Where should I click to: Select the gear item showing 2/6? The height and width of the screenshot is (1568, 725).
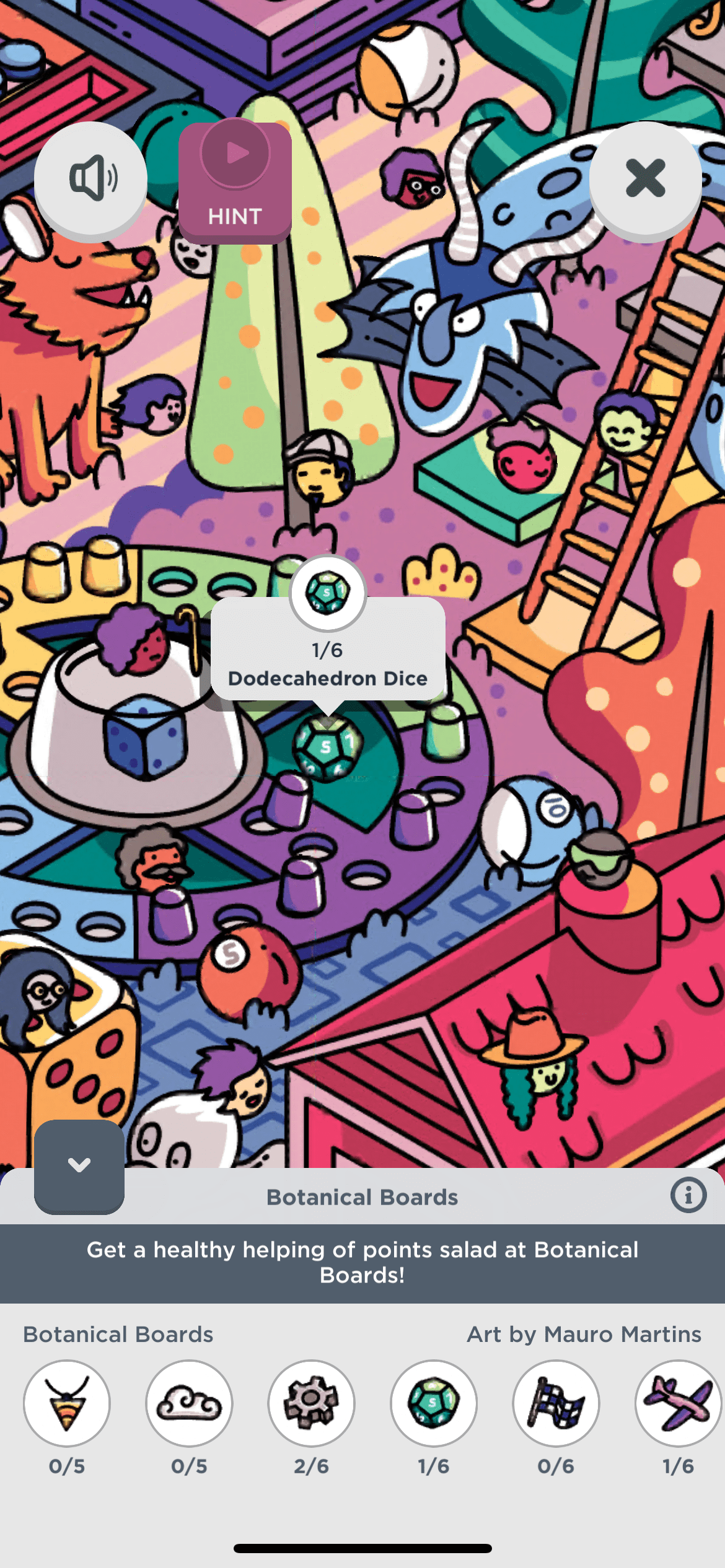point(311,1403)
